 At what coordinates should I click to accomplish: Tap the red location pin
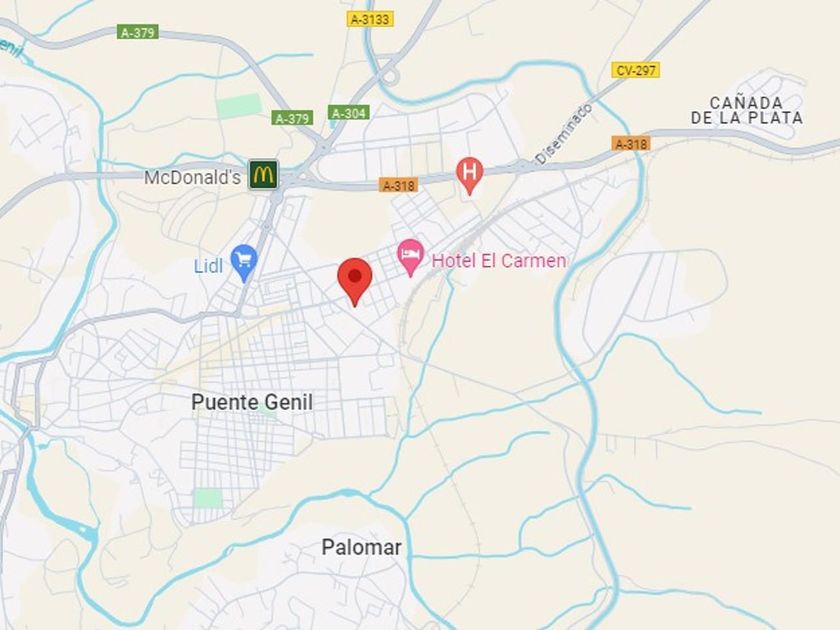tap(355, 282)
